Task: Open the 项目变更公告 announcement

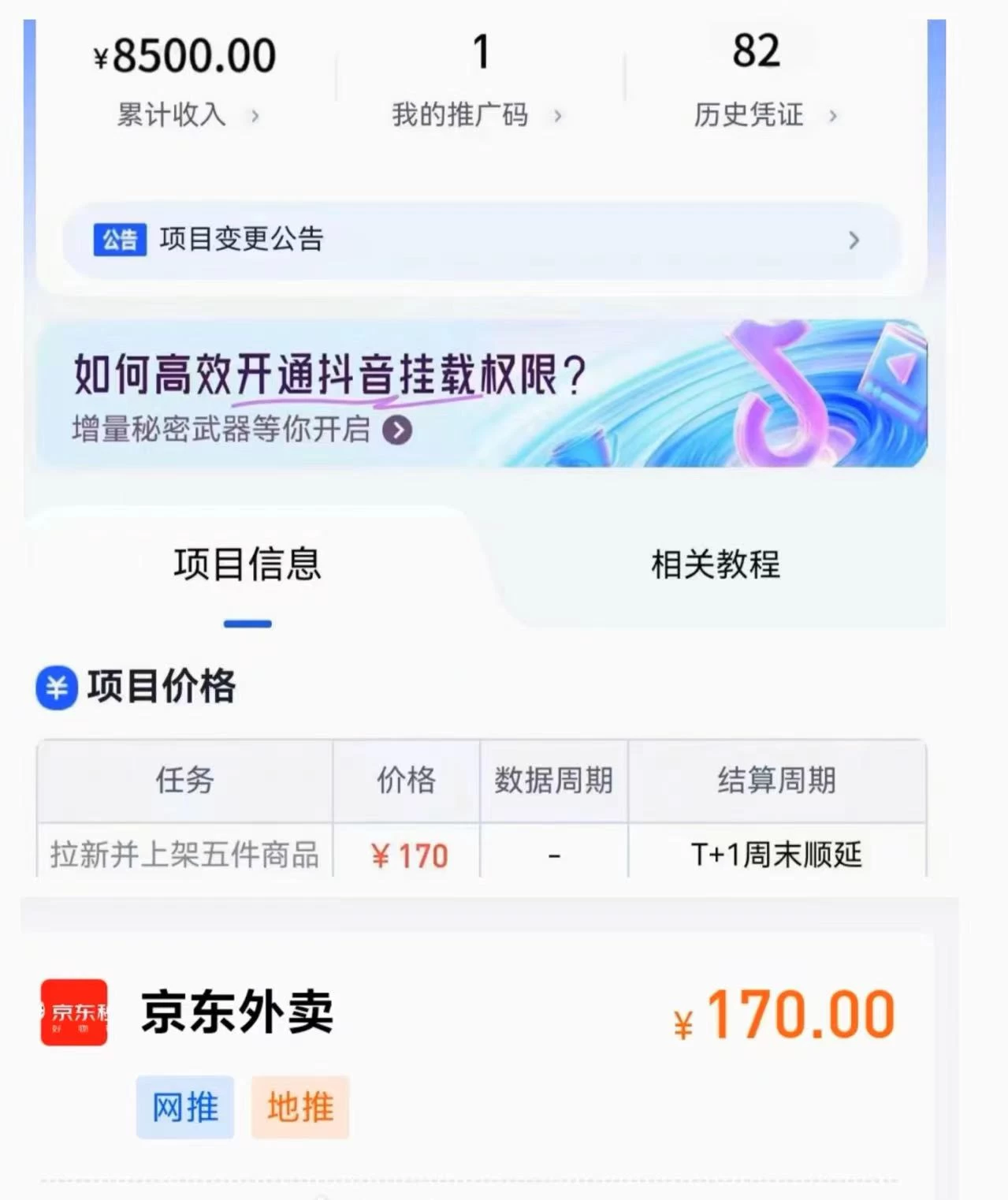Action: coord(240,240)
